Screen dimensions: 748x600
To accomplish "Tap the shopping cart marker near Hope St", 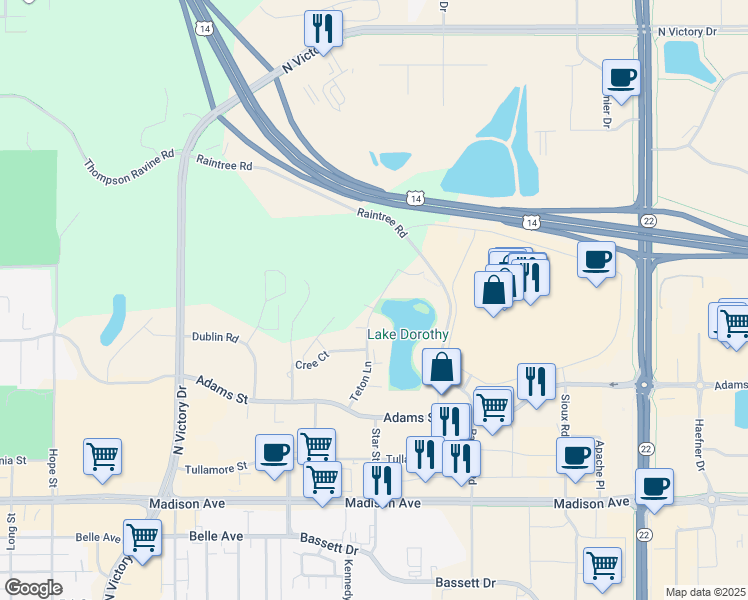I will (103, 457).
